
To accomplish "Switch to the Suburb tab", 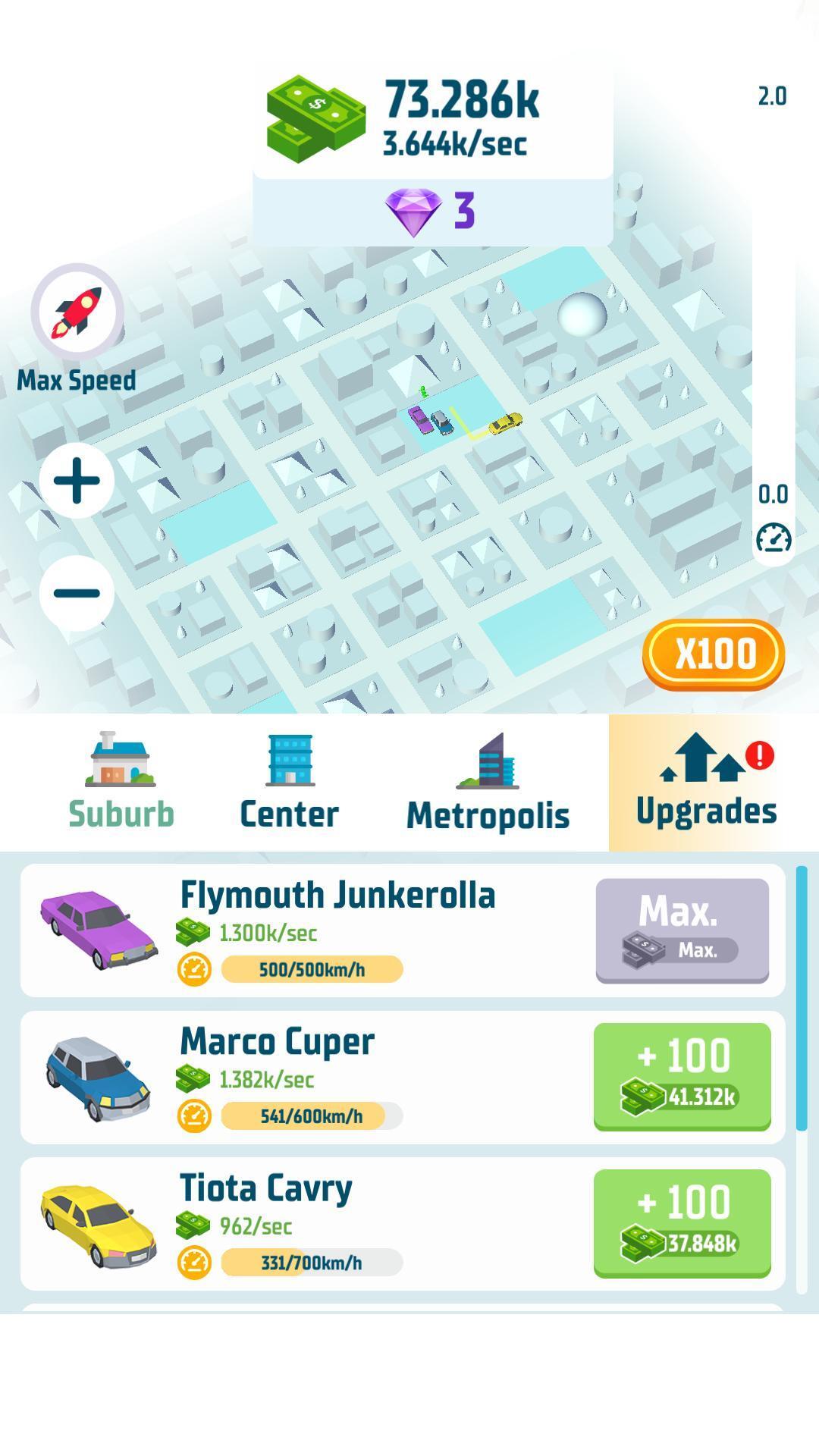I will click(121, 782).
